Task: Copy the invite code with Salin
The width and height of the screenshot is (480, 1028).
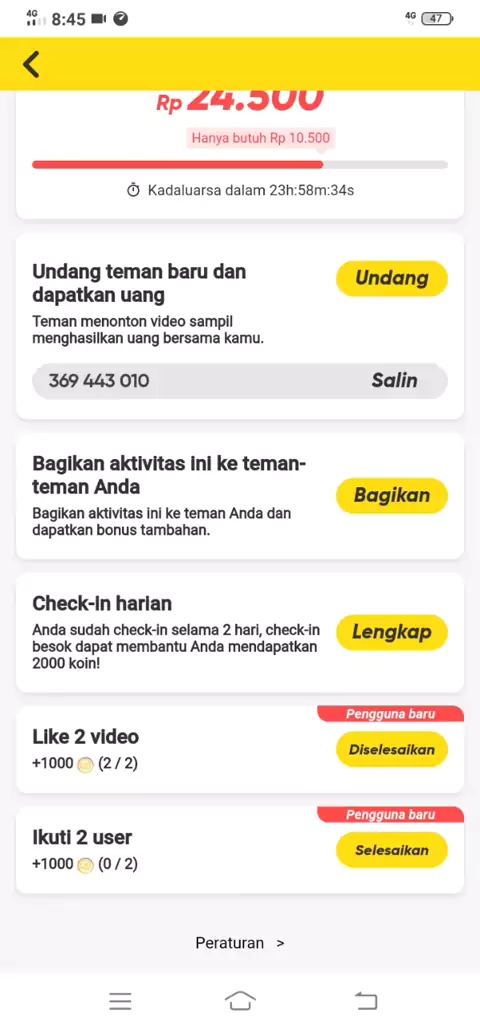Action: [394, 380]
